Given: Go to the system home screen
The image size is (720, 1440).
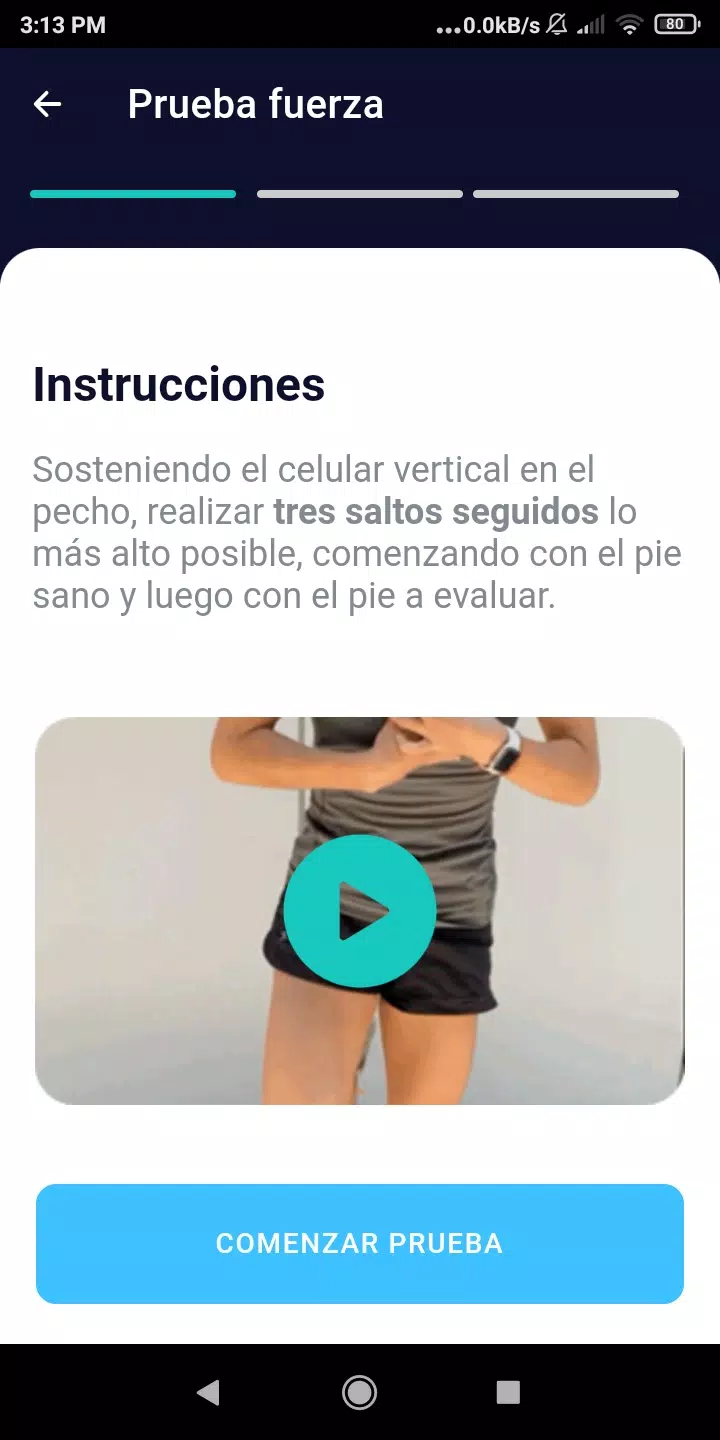Looking at the screenshot, I should [x=360, y=1392].
